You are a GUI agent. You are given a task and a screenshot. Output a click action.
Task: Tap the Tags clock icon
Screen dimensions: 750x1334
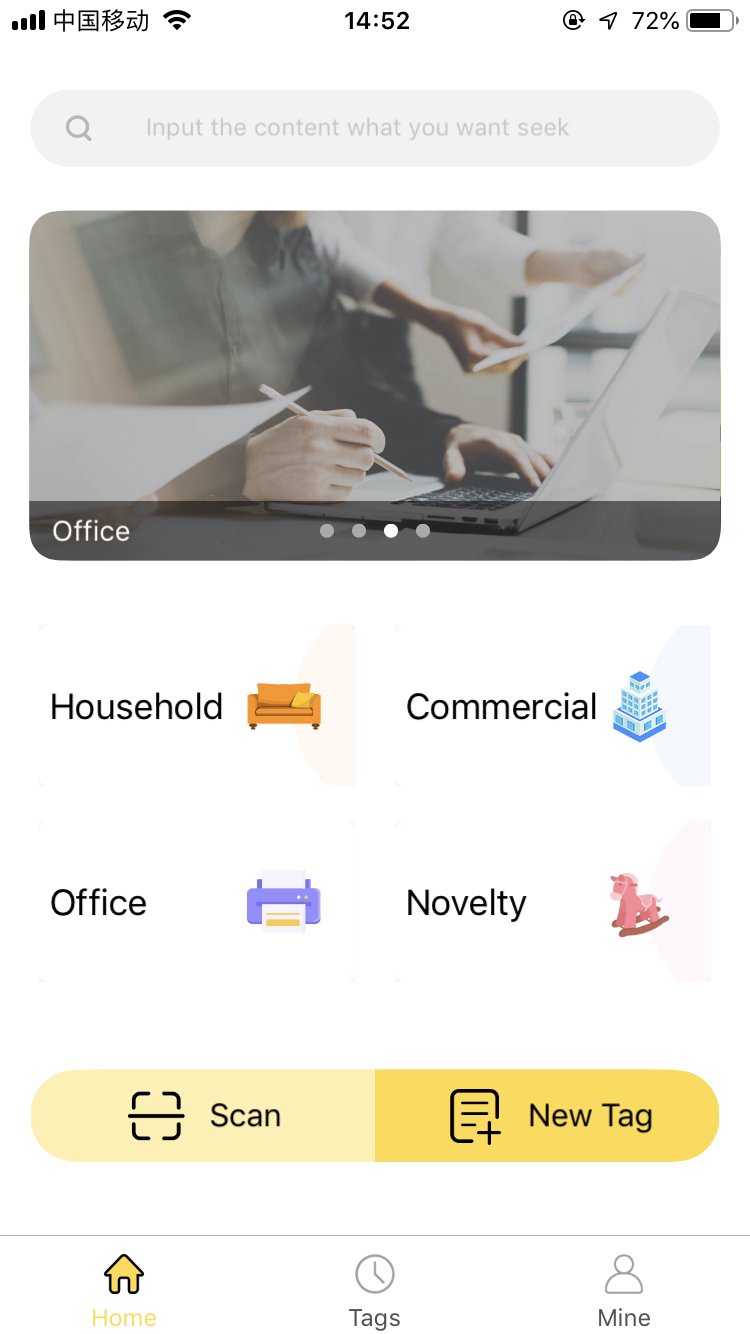374,1275
